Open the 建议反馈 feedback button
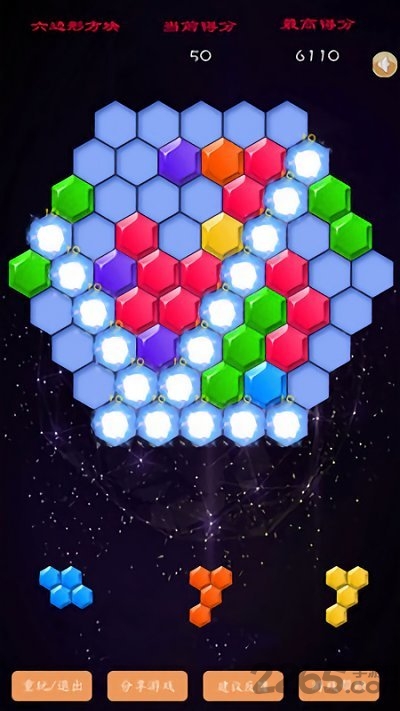This screenshot has width=400, height=711. pyautogui.click(x=243, y=686)
